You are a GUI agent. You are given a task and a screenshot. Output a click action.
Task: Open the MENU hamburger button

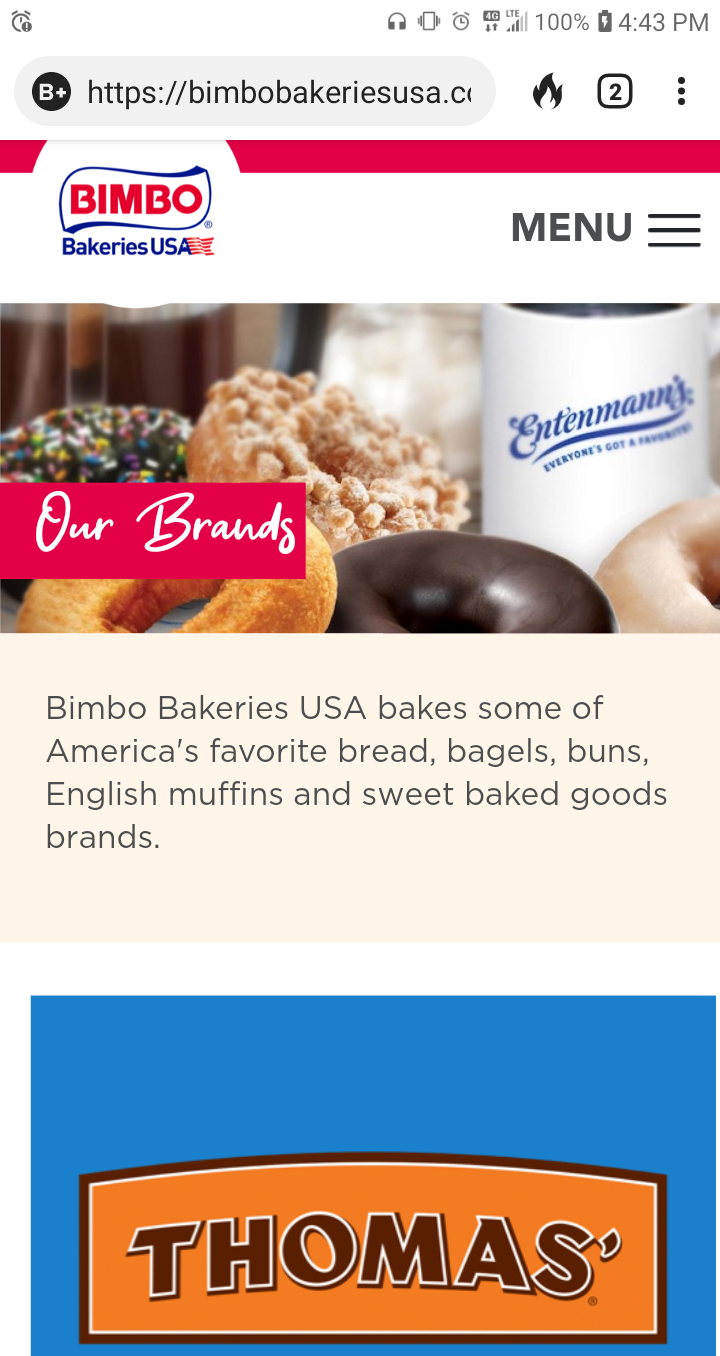tap(605, 228)
